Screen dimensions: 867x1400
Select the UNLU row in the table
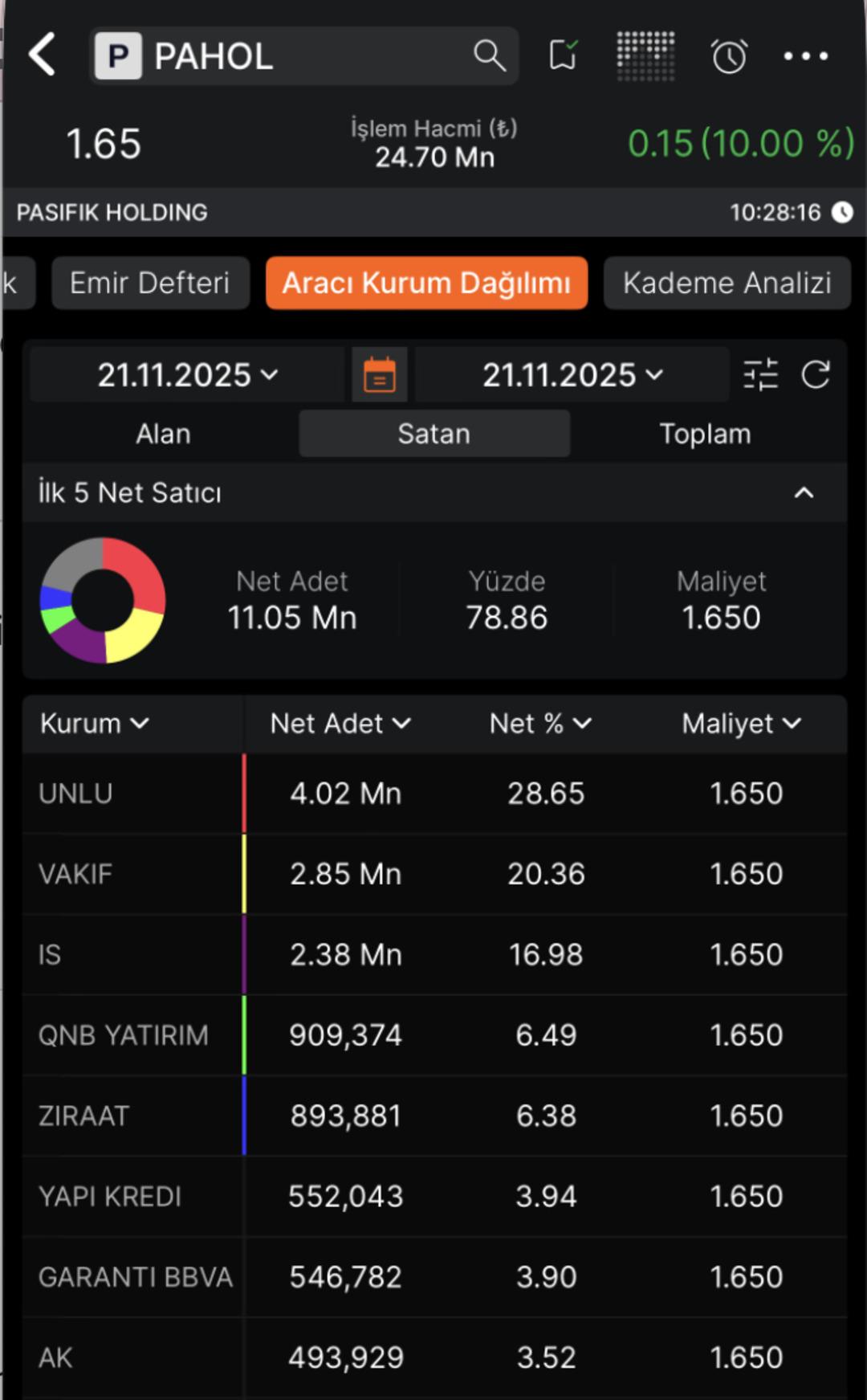(433, 793)
